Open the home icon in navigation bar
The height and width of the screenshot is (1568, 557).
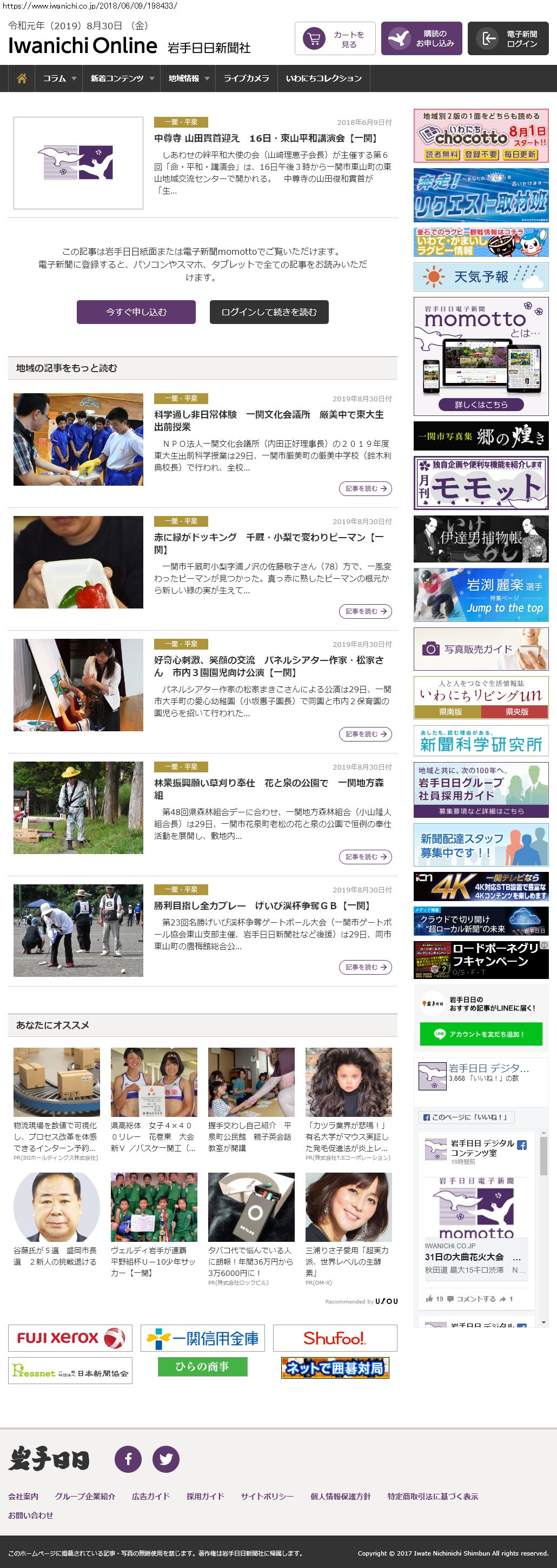[x=22, y=78]
